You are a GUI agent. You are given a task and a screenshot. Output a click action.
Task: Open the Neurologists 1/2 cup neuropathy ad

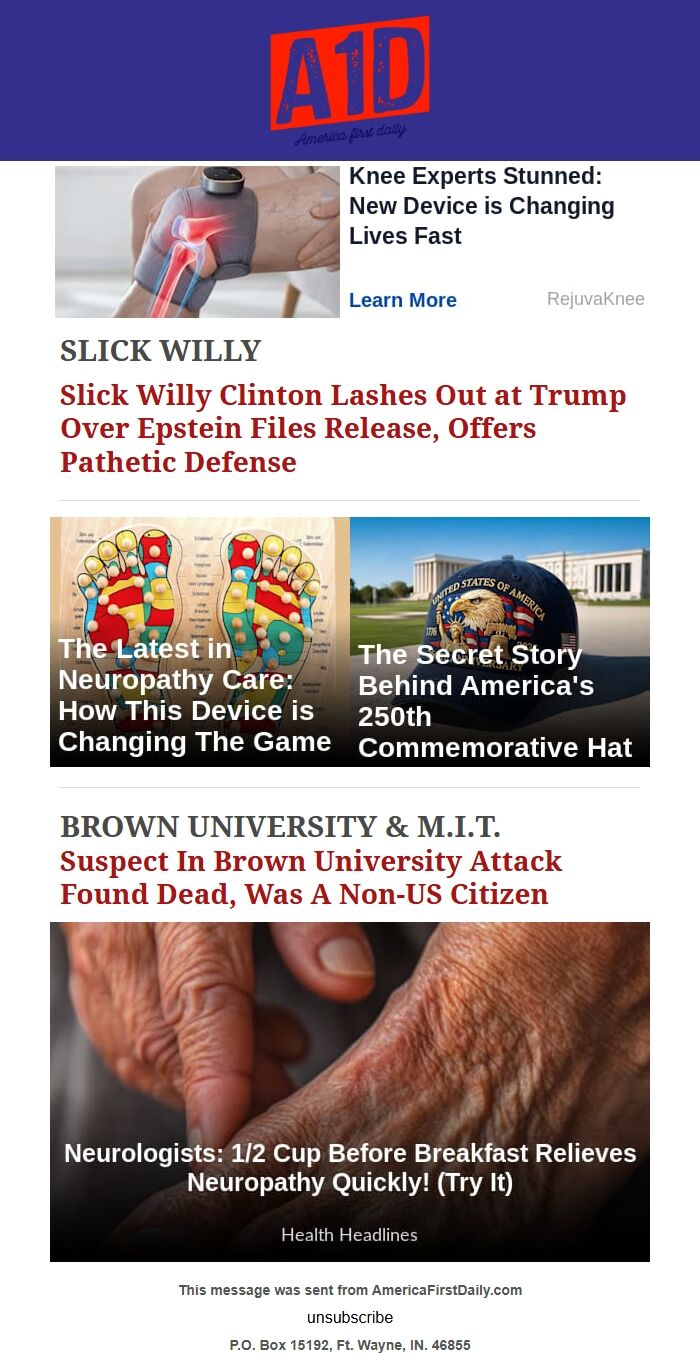[350, 1091]
